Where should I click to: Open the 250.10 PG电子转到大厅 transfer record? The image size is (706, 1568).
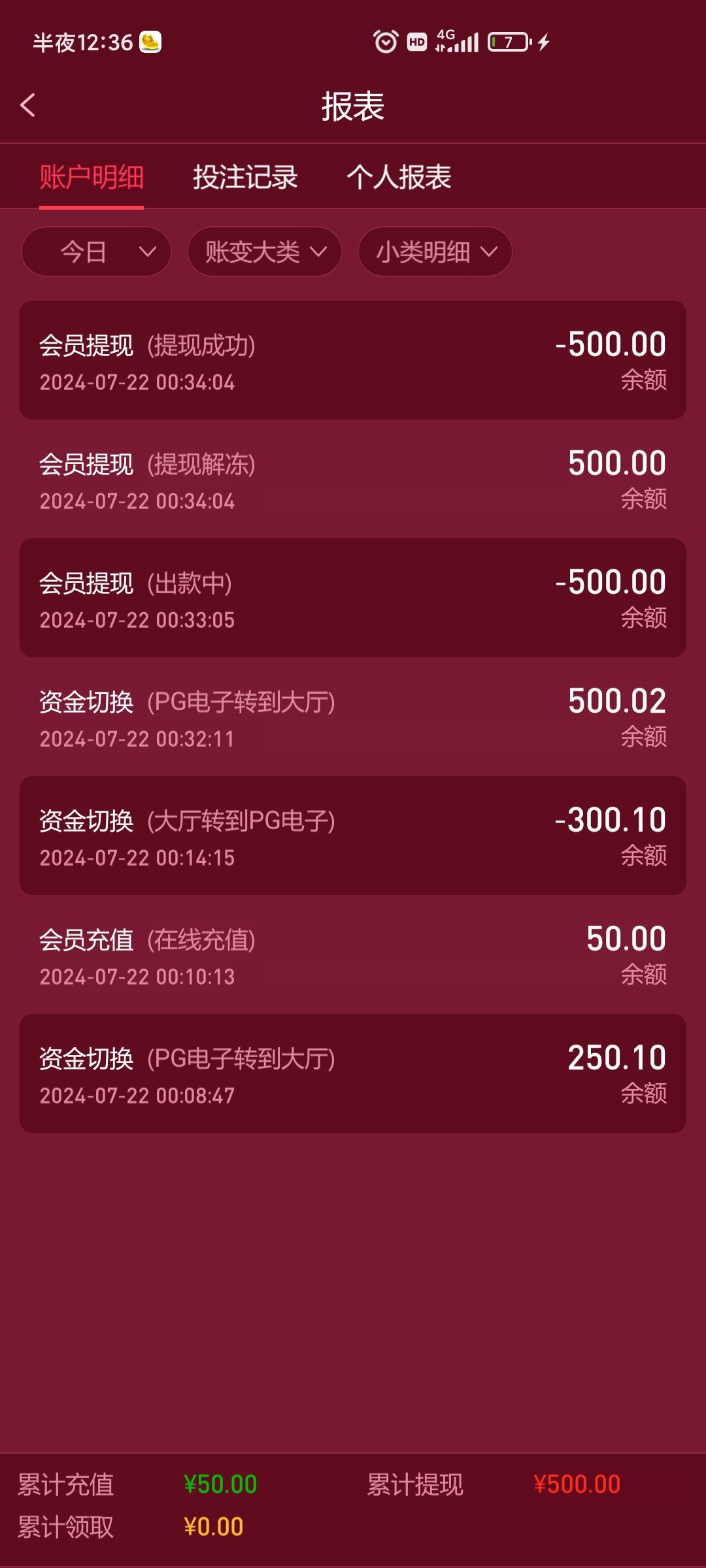(353, 1073)
